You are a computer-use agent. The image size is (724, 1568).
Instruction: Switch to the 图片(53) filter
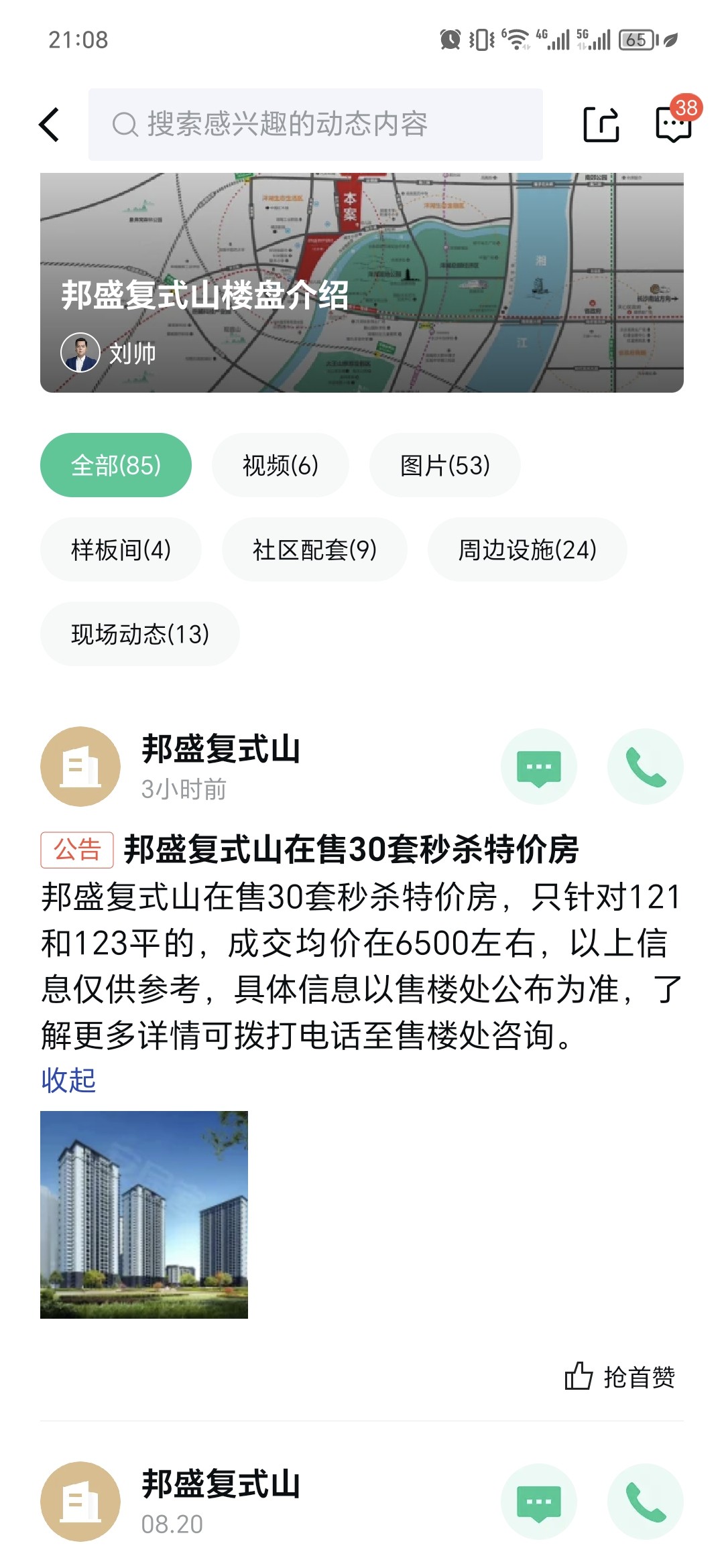(x=445, y=465)
